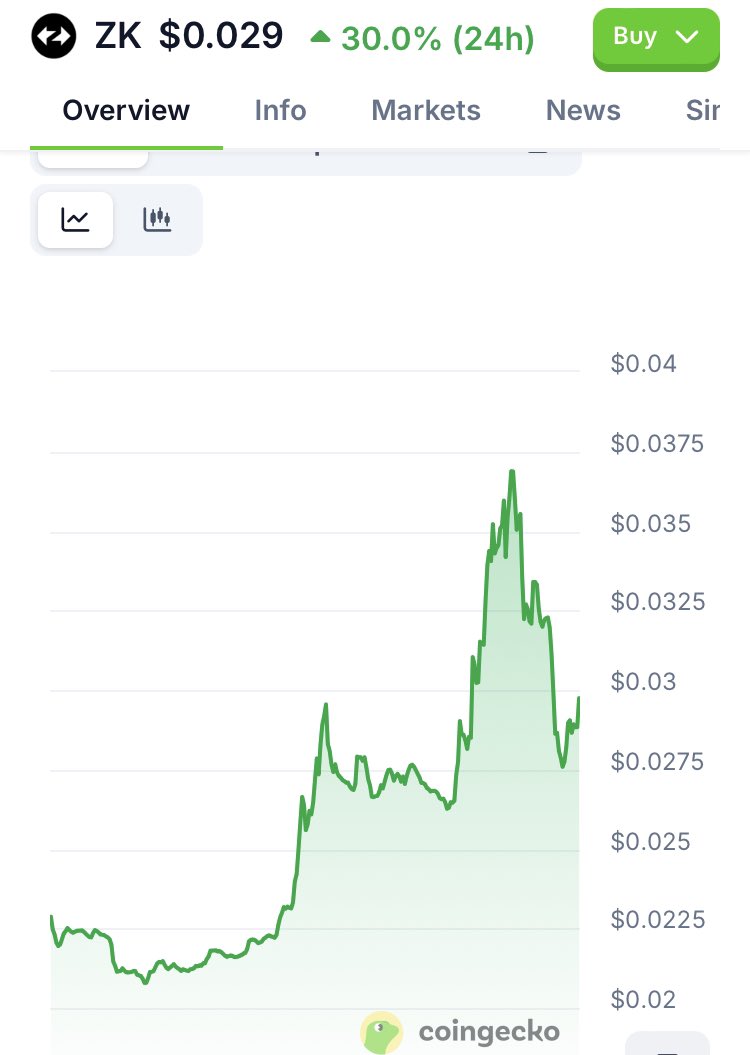Show the line chart view
Screen dimensions: 750x1055
tap(76, 219)
